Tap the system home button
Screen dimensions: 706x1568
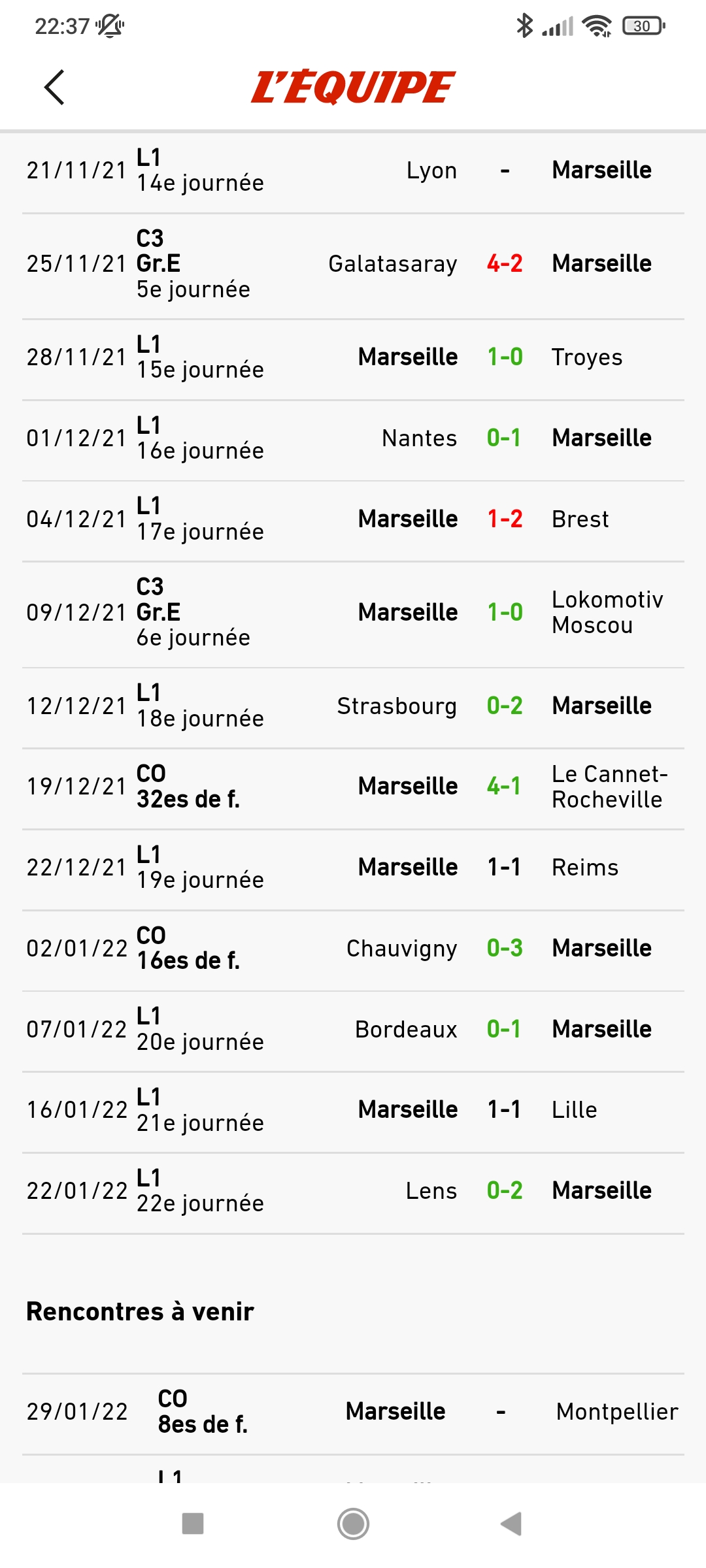pyautogui.click(x=353, y=1524)
